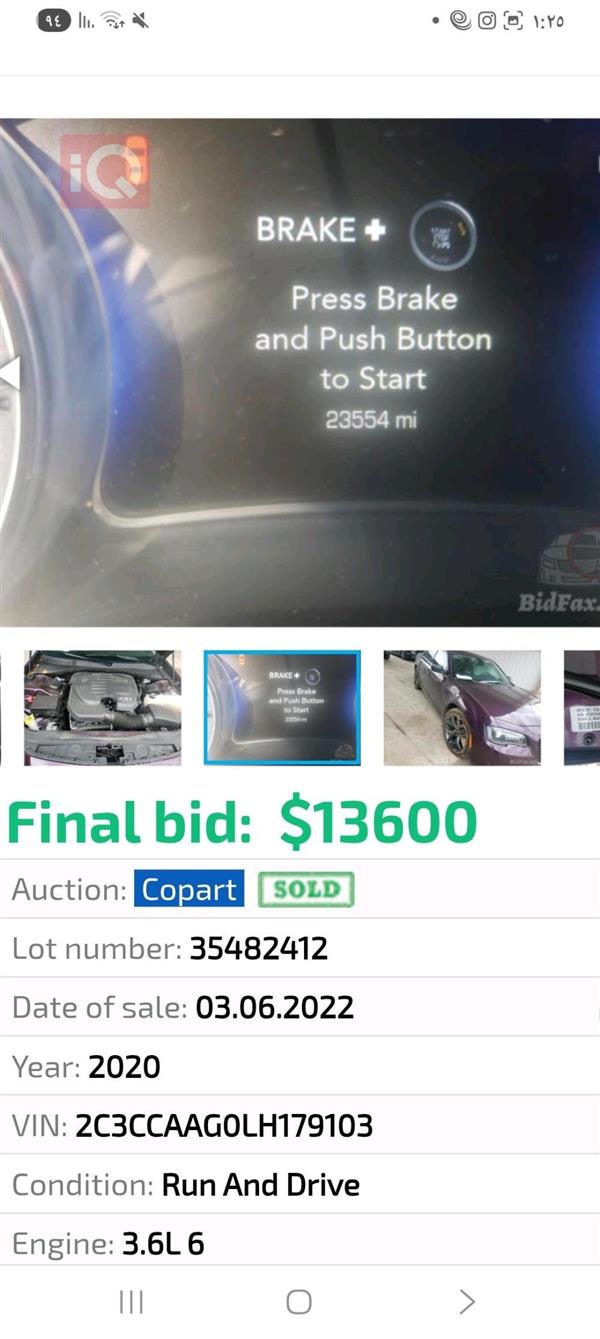This screenshot has height=1339, width=600.
Task: Open the Copart auction link
Action: (189, 889)
